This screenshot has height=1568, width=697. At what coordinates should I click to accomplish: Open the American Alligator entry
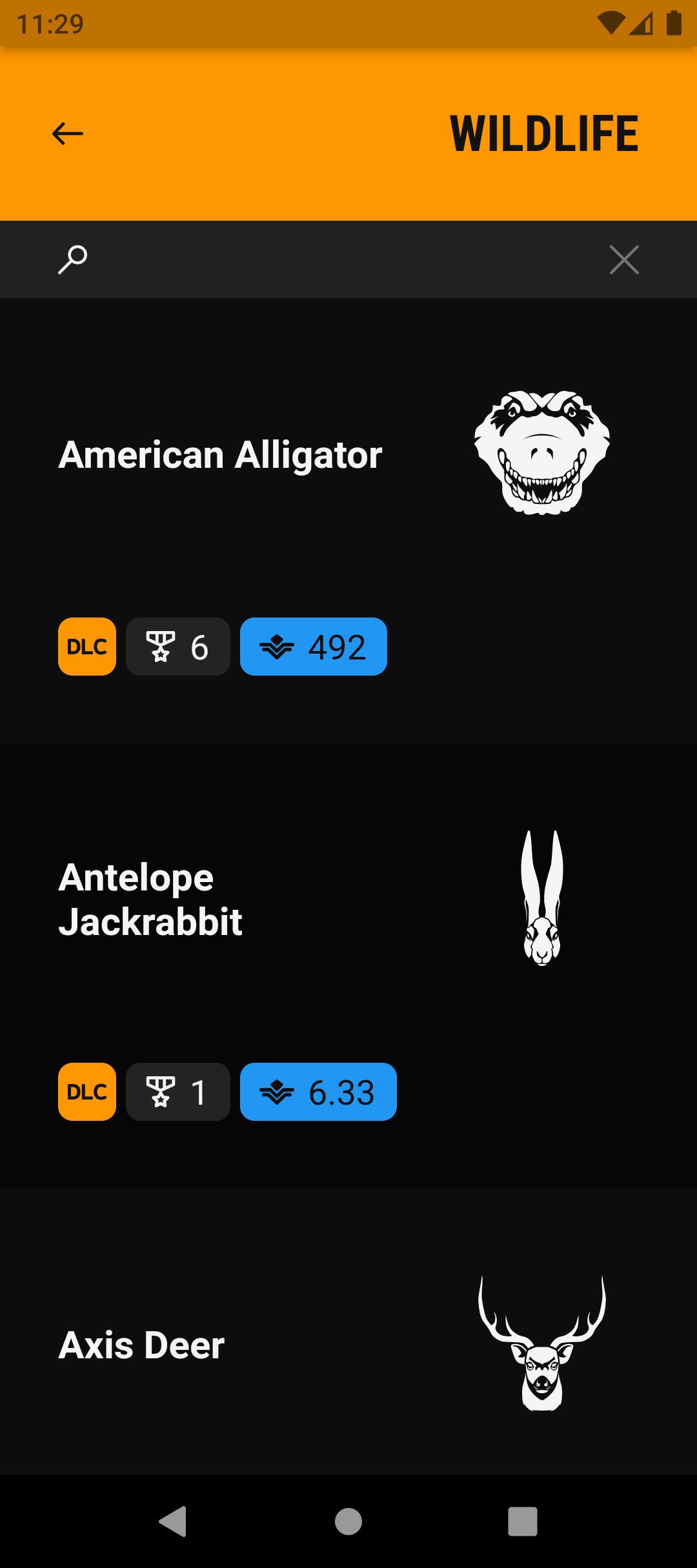pyautogui.click(x=220, y=456)
